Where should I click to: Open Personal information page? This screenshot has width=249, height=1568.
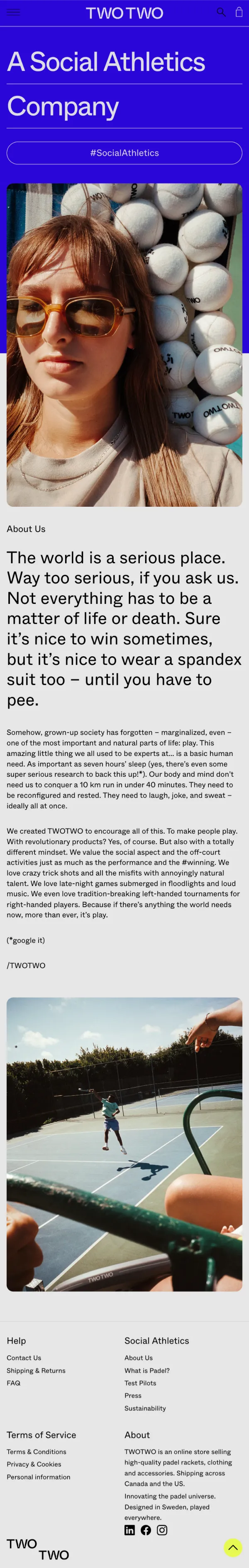click(x=38, y=1477)
